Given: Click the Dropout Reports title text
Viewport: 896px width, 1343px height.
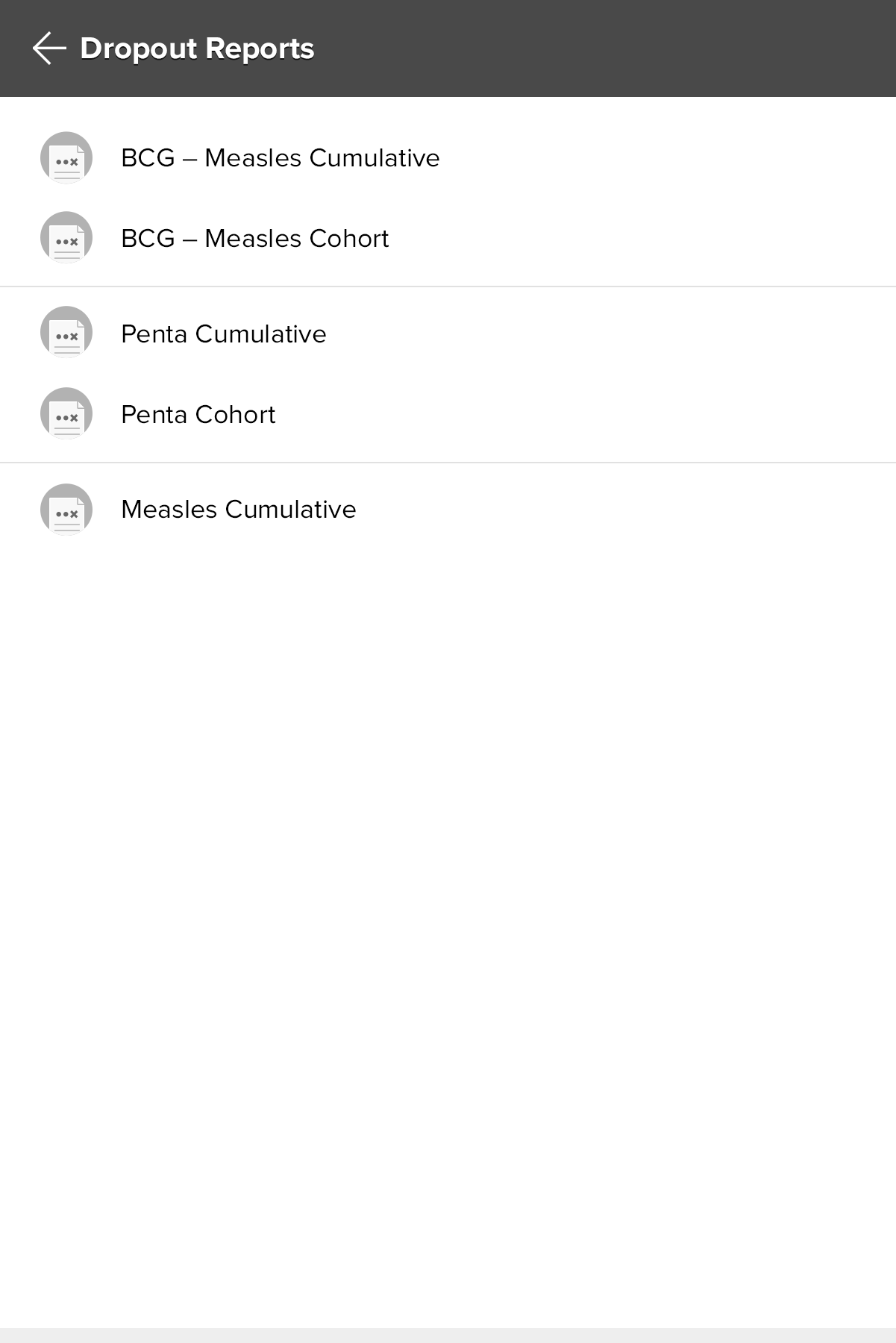Looking at the screenshot, I should click(197, 47).
